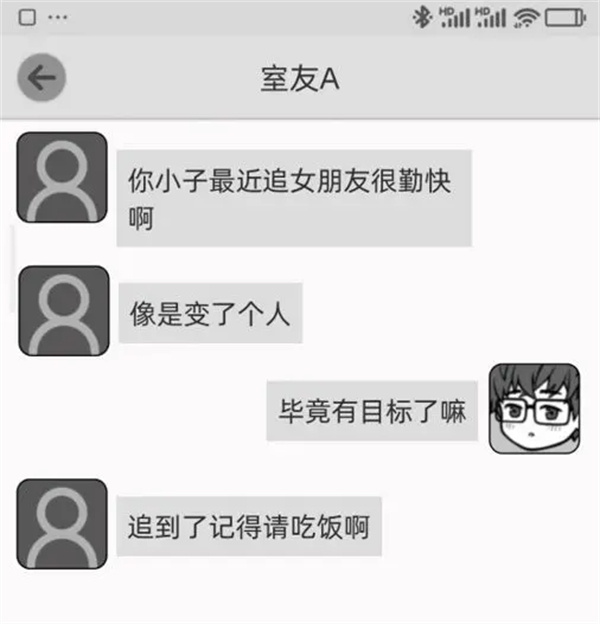Go back from the 室友A chat
Image resolution: width=600 pixels, height=624 pixels.
pyautogui.click(x=41, y=79)
